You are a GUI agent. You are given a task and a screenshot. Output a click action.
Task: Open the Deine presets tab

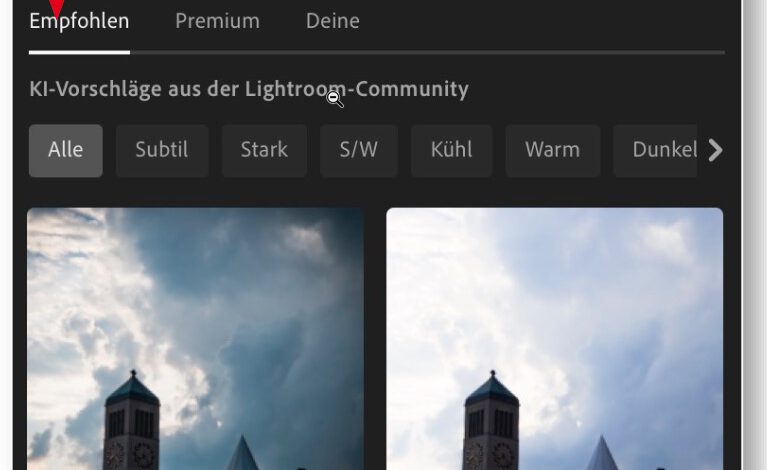pyautogui.click(x=332, y=21)
